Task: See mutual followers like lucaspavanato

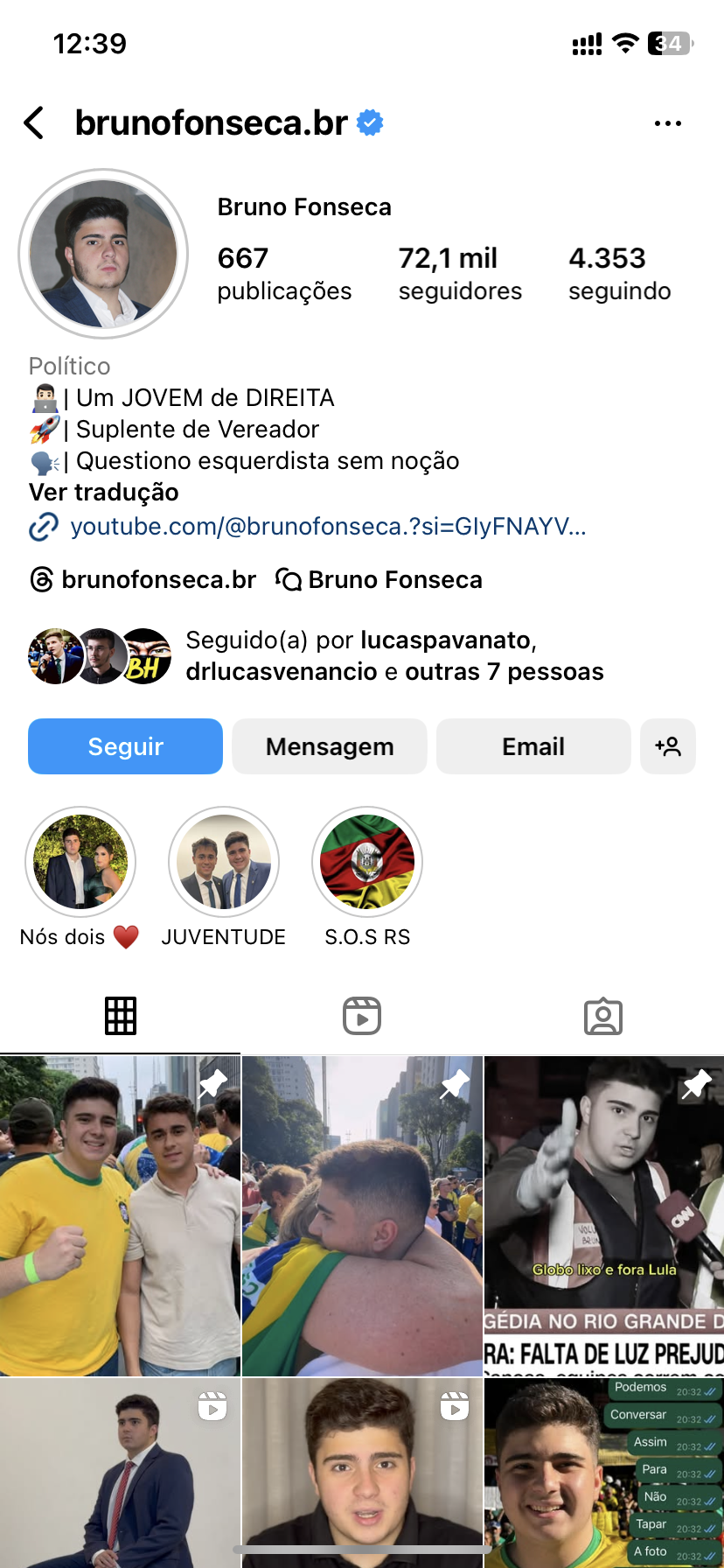Action: [x=393, y=656]
